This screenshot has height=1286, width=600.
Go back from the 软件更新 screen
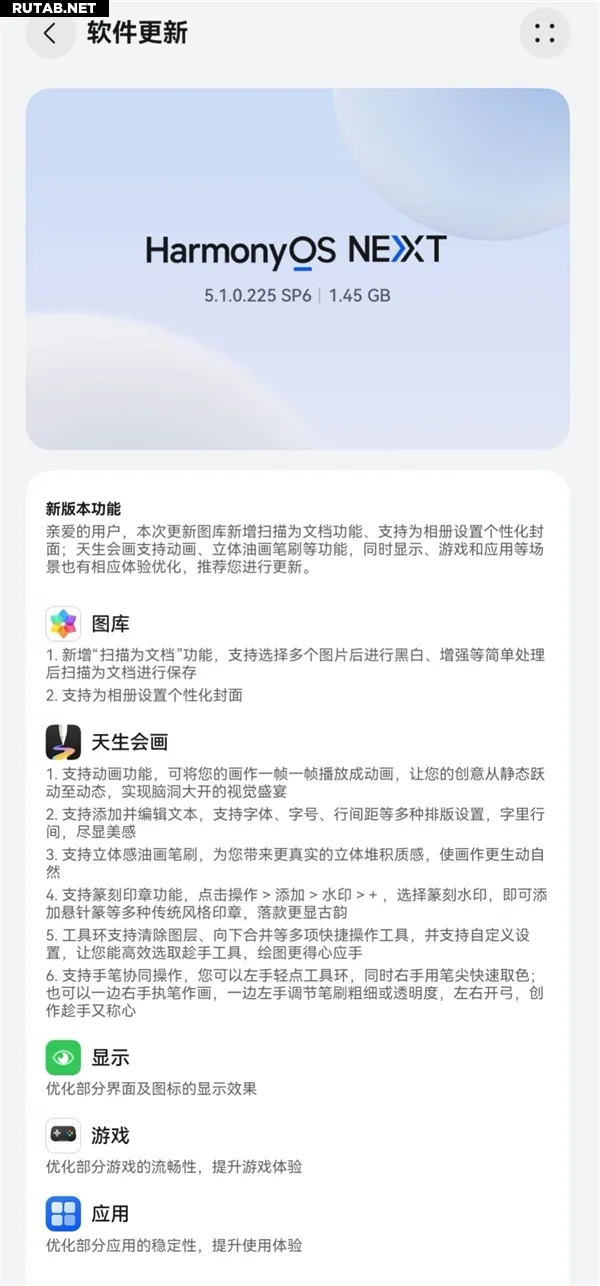(50, 33)
